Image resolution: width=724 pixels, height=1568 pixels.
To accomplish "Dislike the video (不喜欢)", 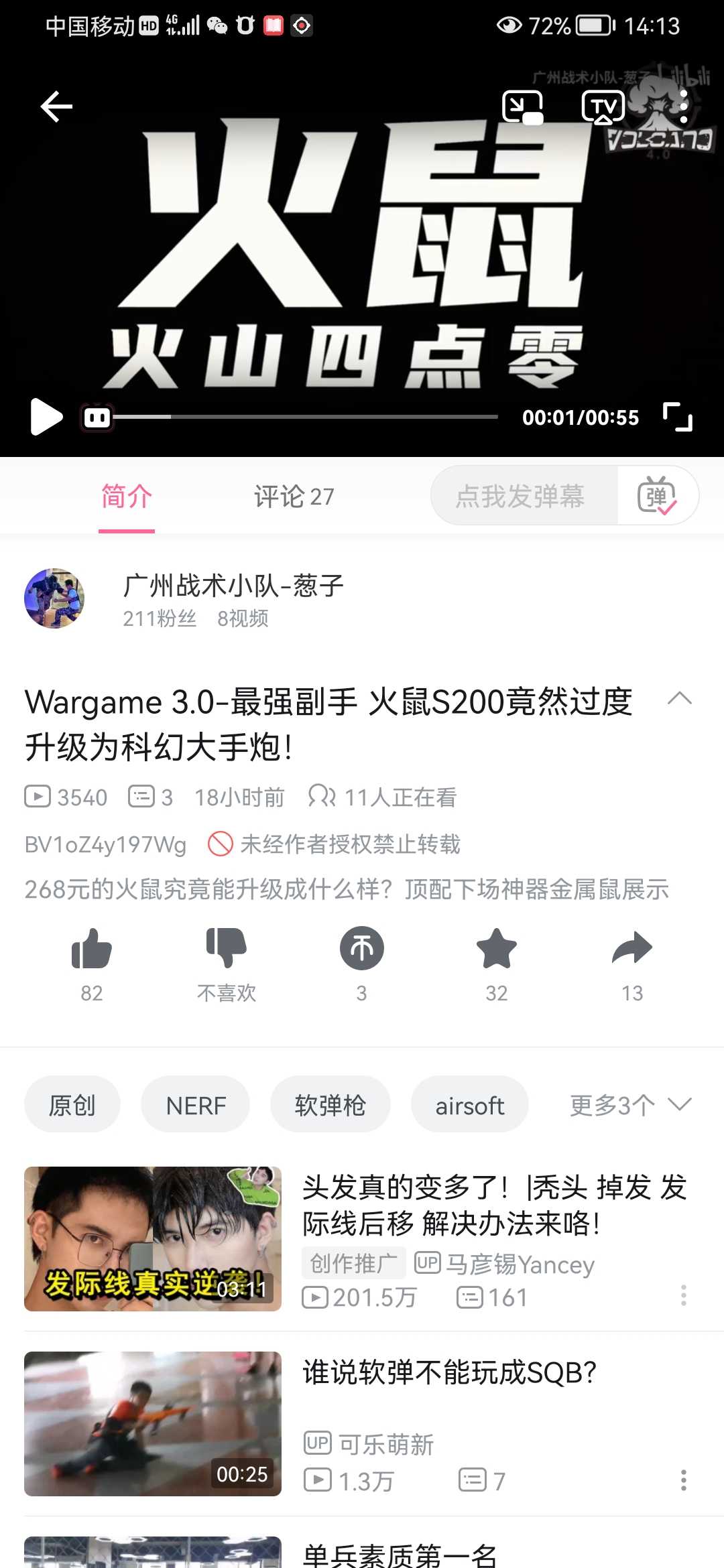I will [227, 950].
